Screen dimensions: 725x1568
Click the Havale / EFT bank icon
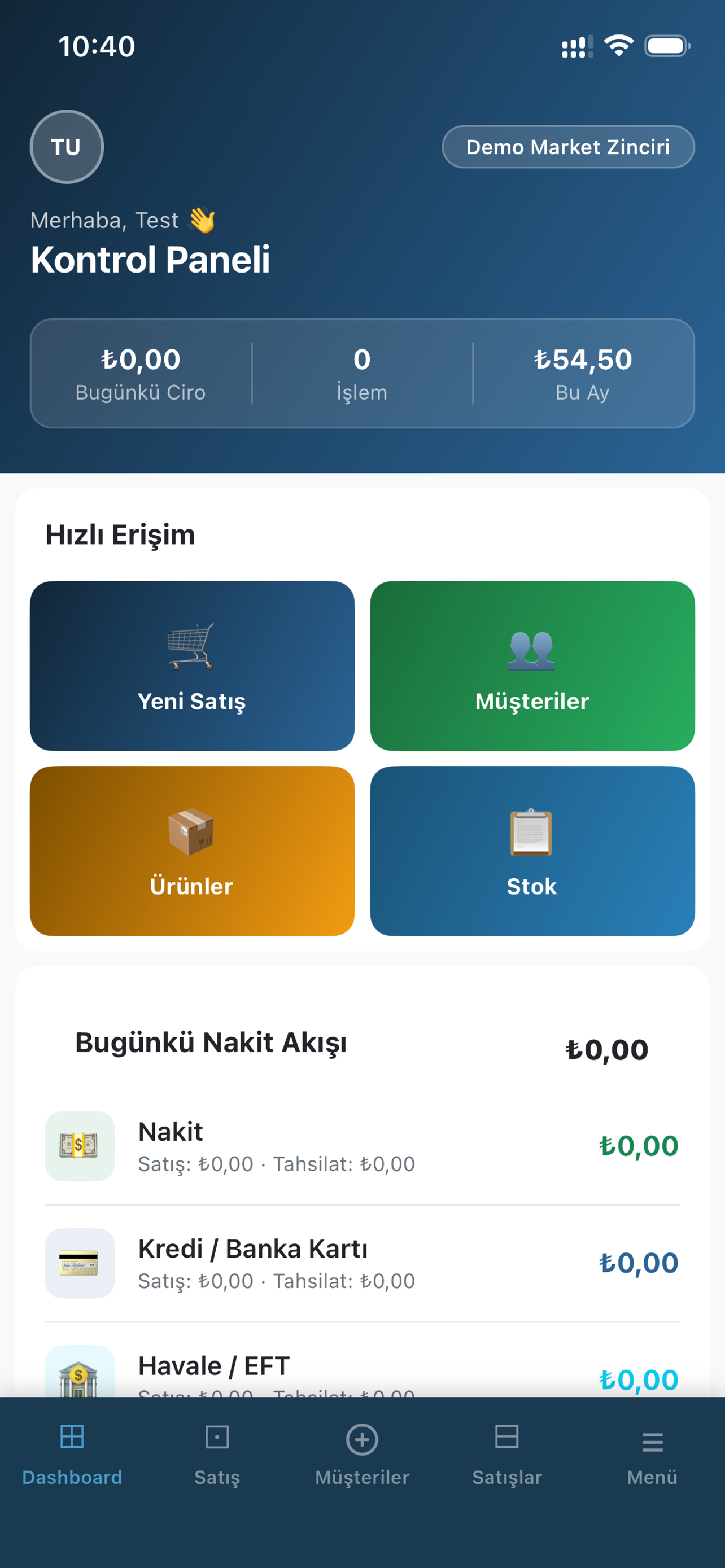(80, 1376)
